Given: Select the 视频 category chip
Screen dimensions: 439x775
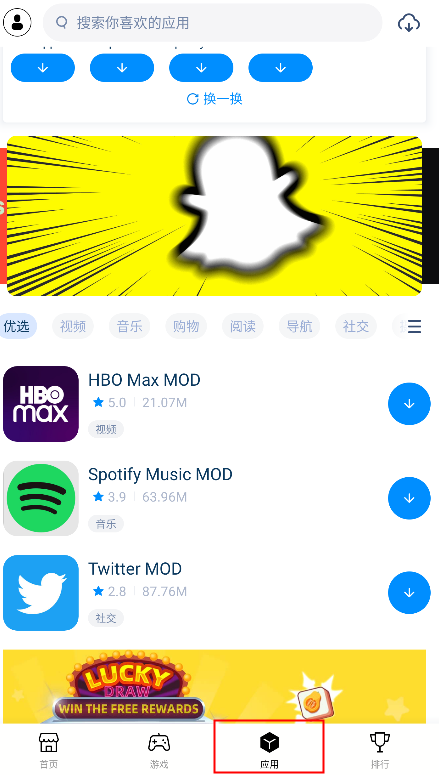Looking at the screenshot, I should (x=73, y=326).
